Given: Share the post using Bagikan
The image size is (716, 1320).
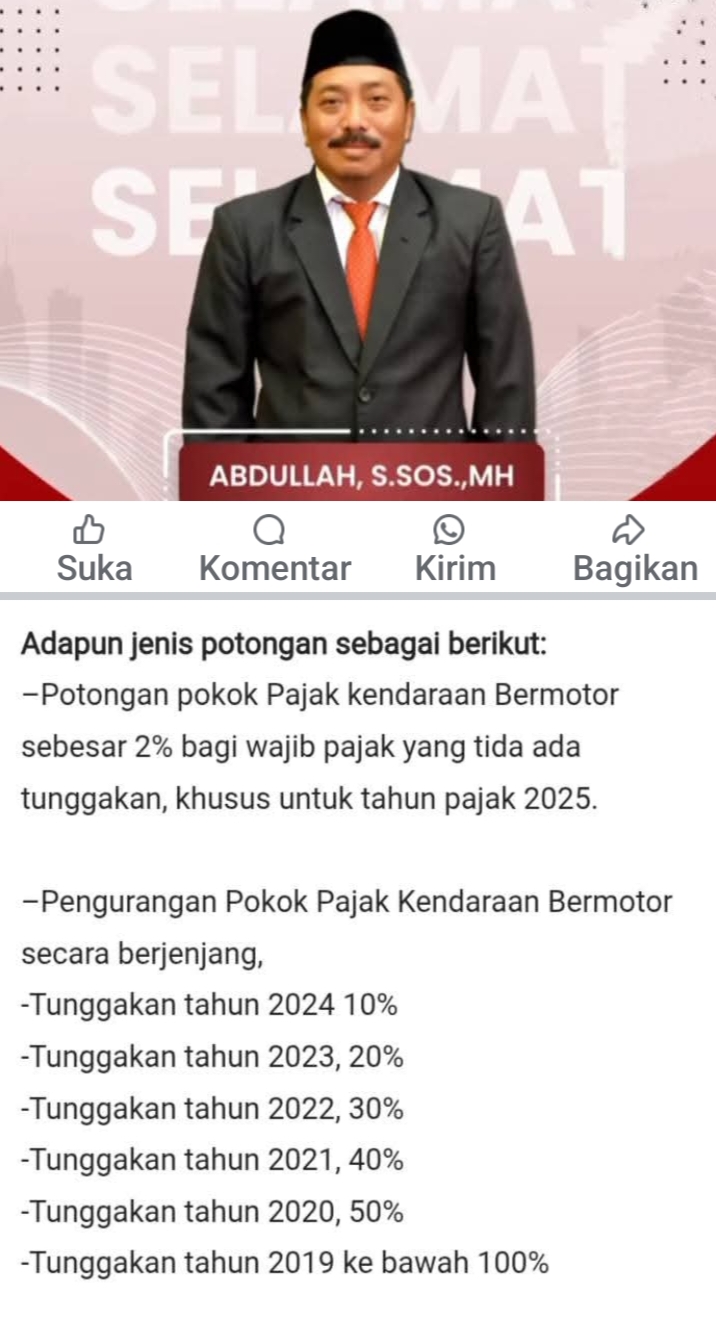Looking at the screenshot, I should [x=634, y=549].
